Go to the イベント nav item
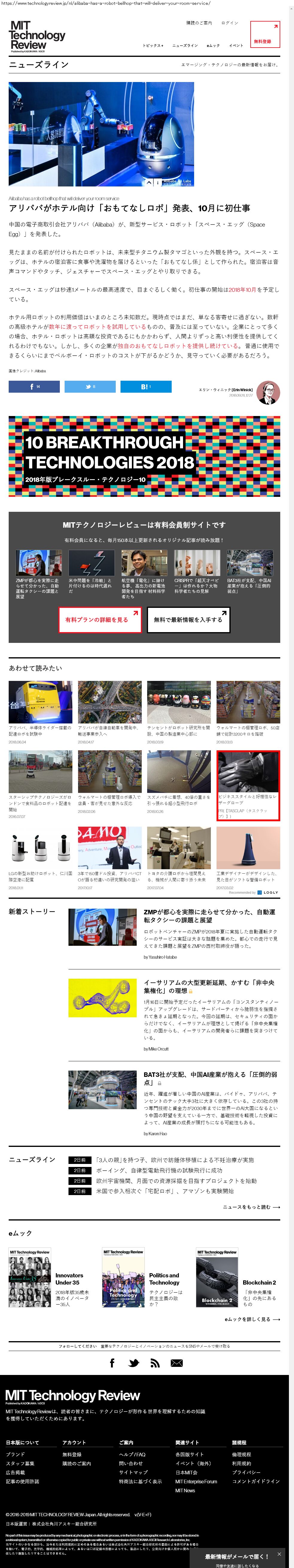294x1568 pixels. click(236, 46)
